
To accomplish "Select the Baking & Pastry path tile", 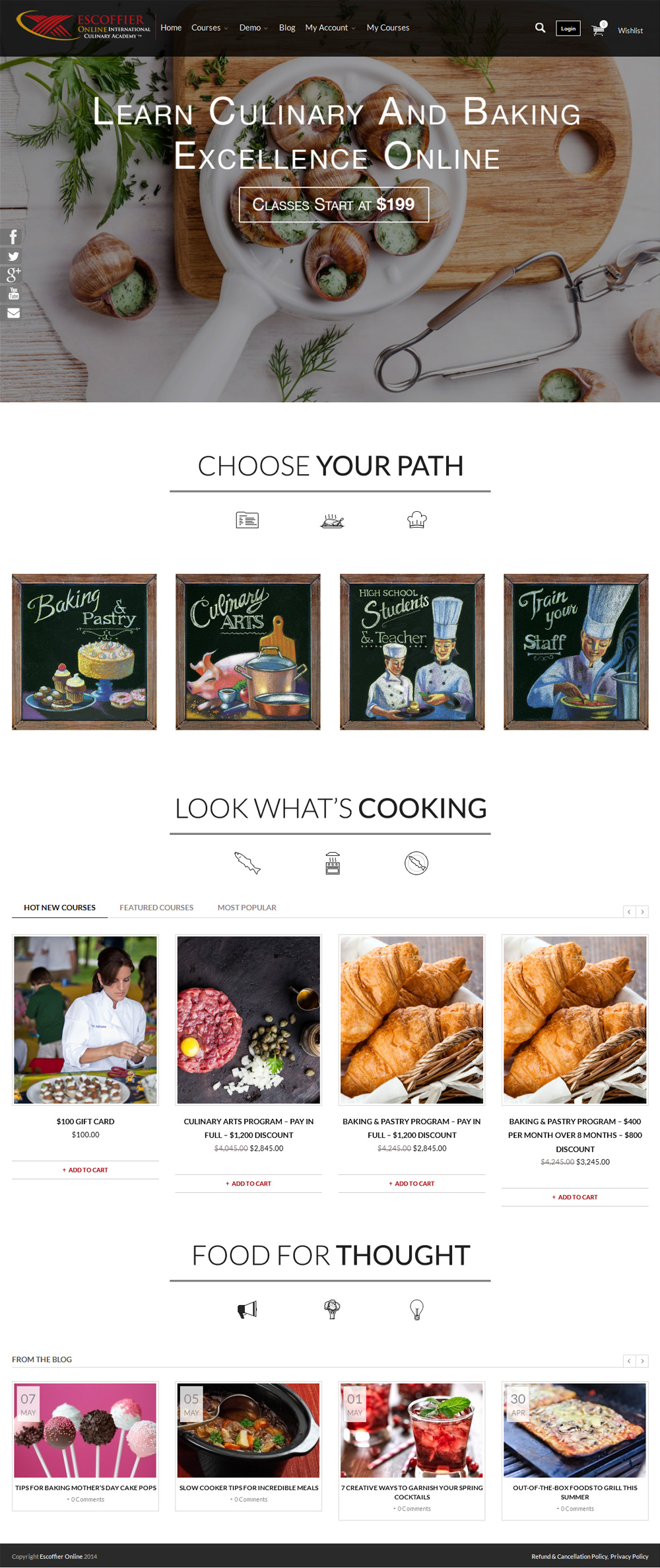I will pos(84,651).
